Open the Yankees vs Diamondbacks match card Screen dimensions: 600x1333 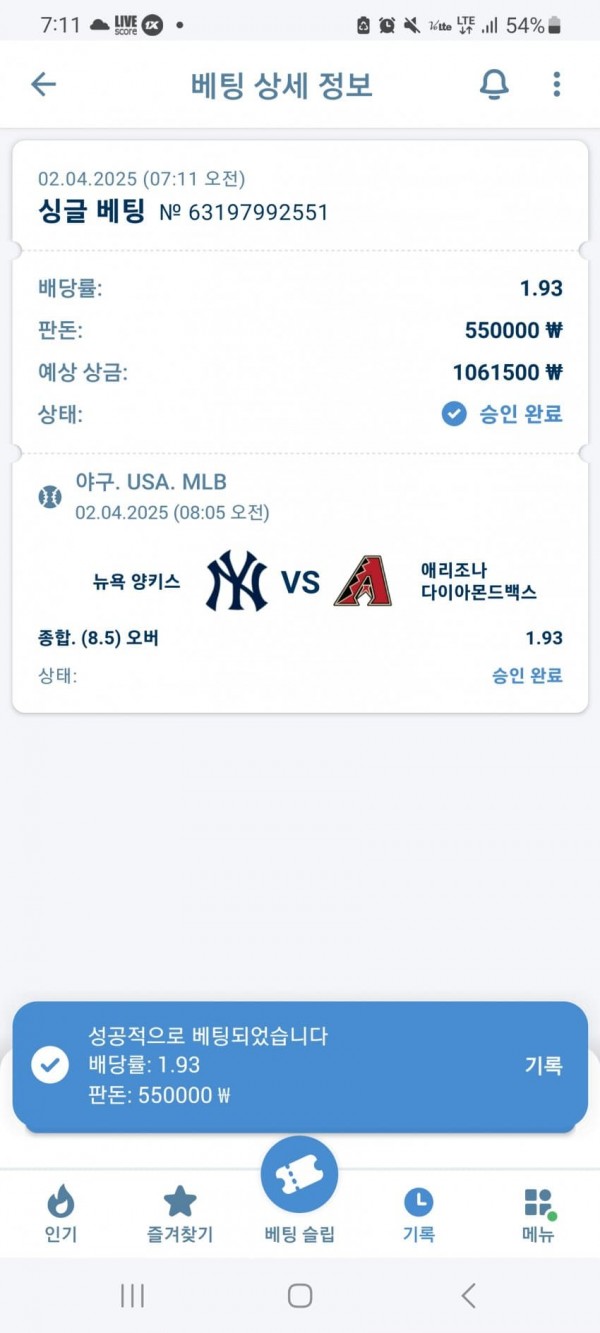coord(300,583)
